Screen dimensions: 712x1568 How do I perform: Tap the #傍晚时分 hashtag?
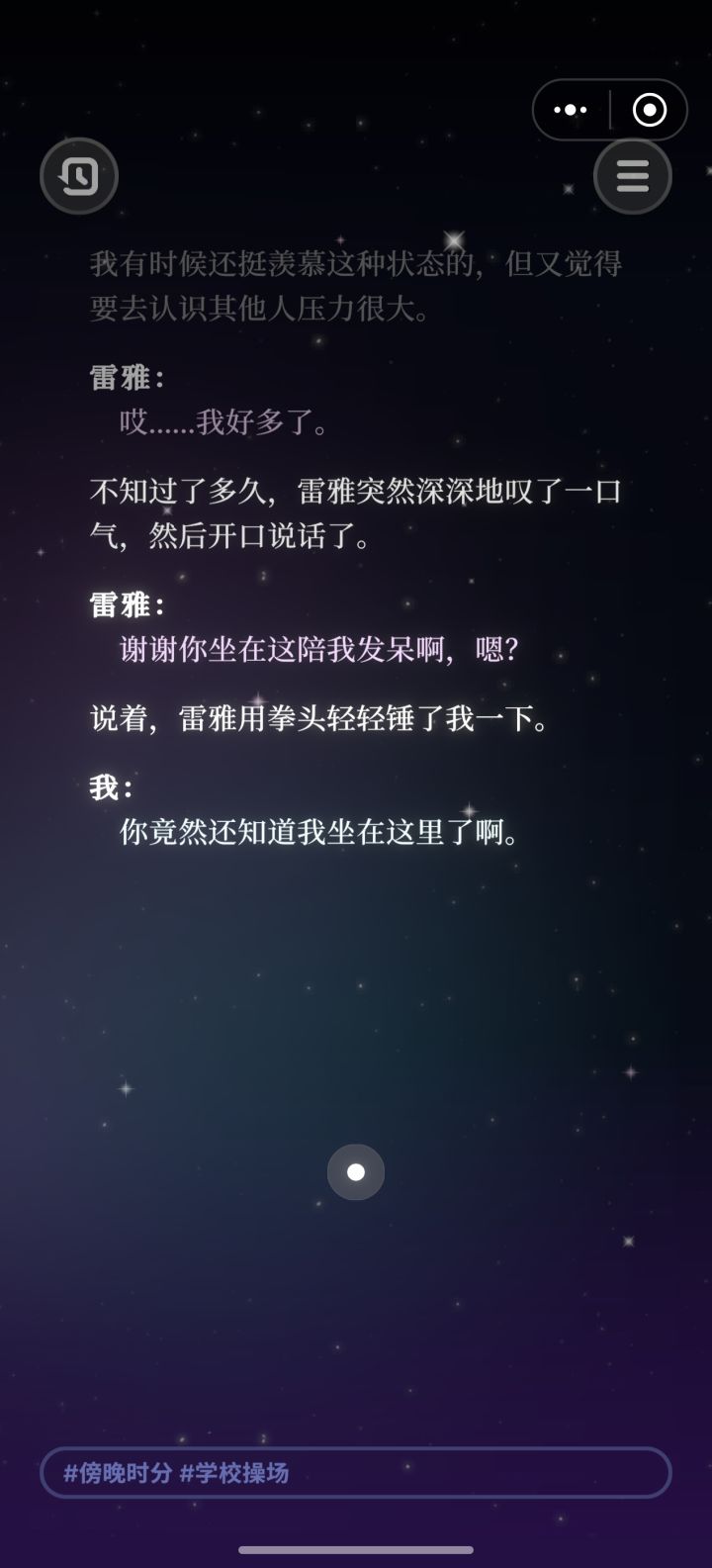point(113,1473)
